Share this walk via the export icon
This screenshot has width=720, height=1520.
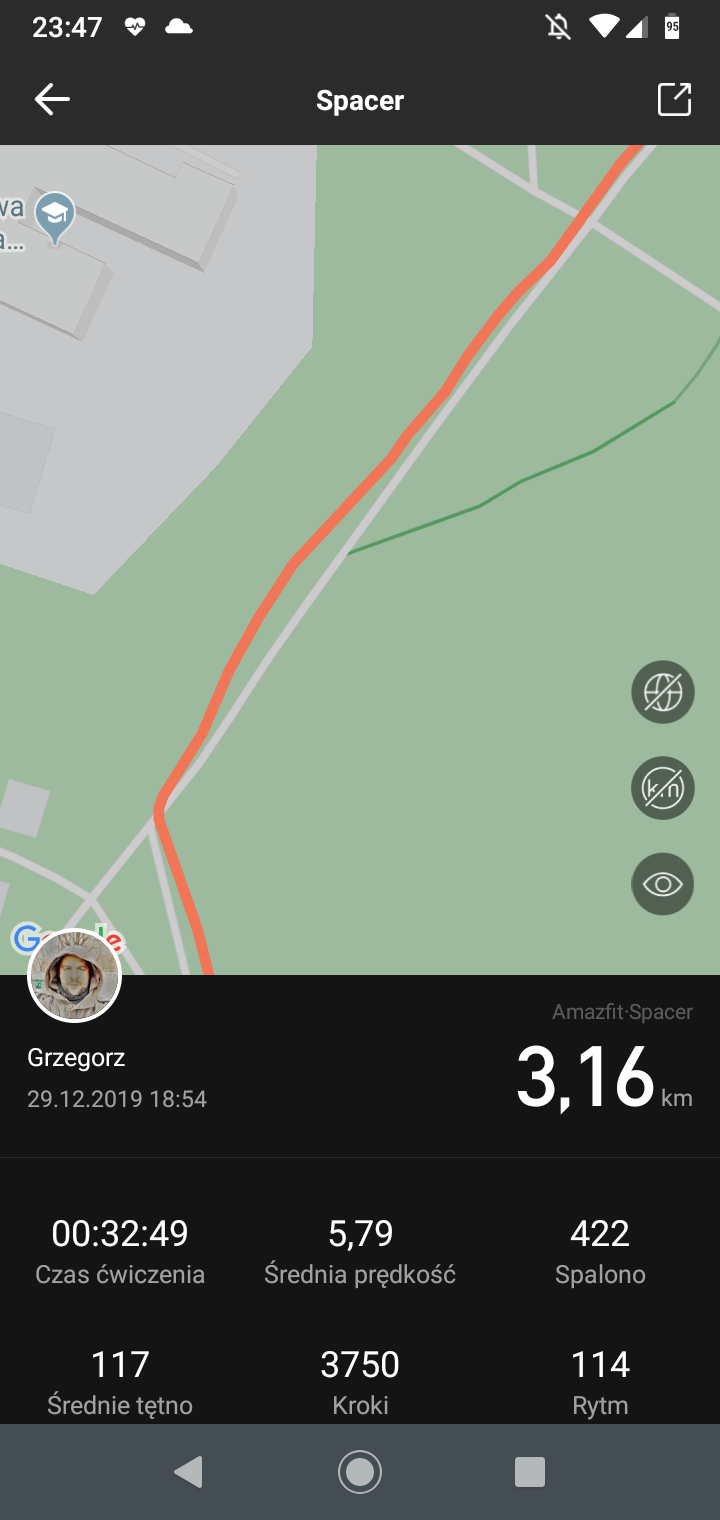click(674, 99)
